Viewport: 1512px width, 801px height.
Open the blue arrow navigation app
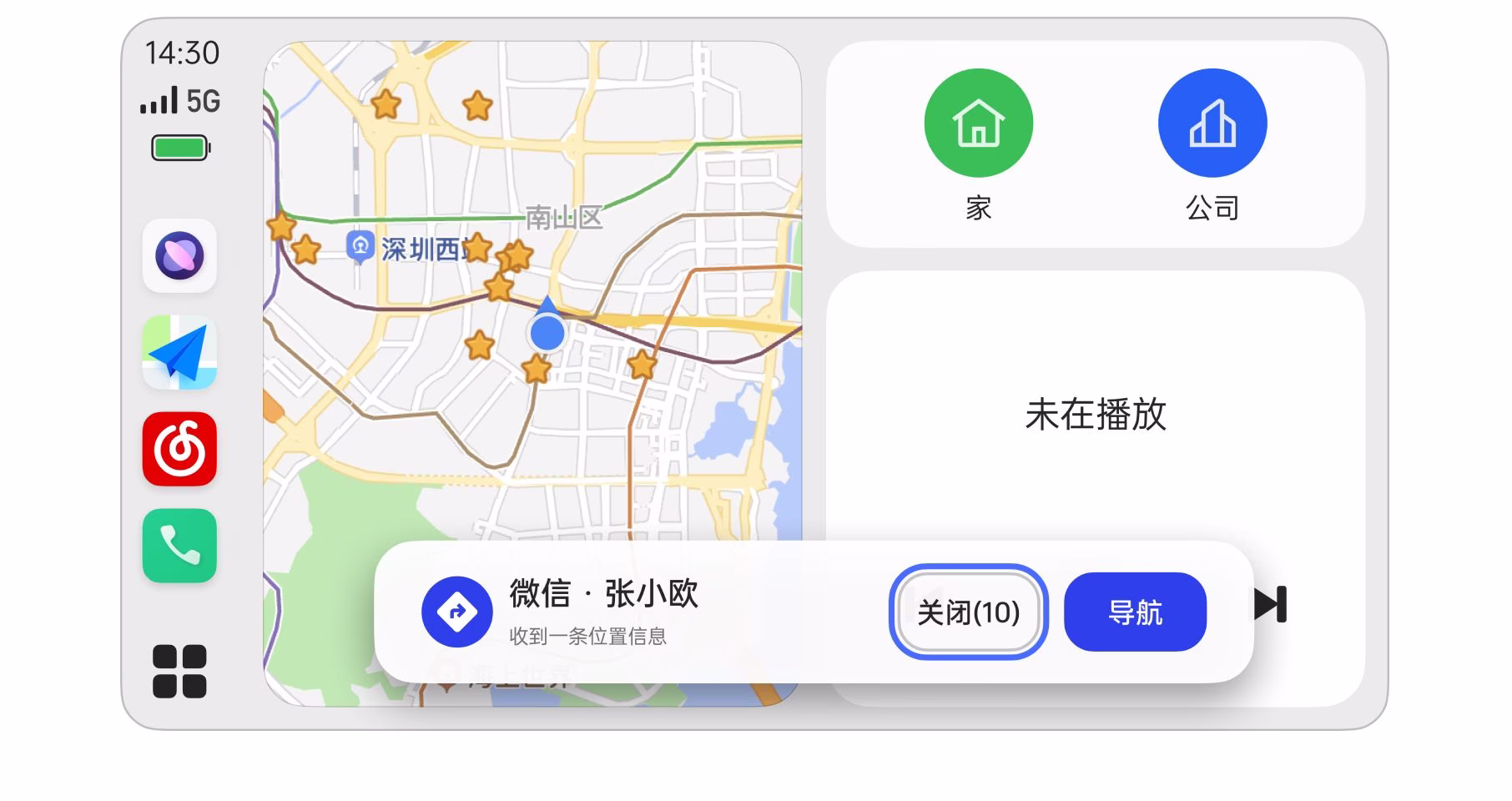point(179,353)
